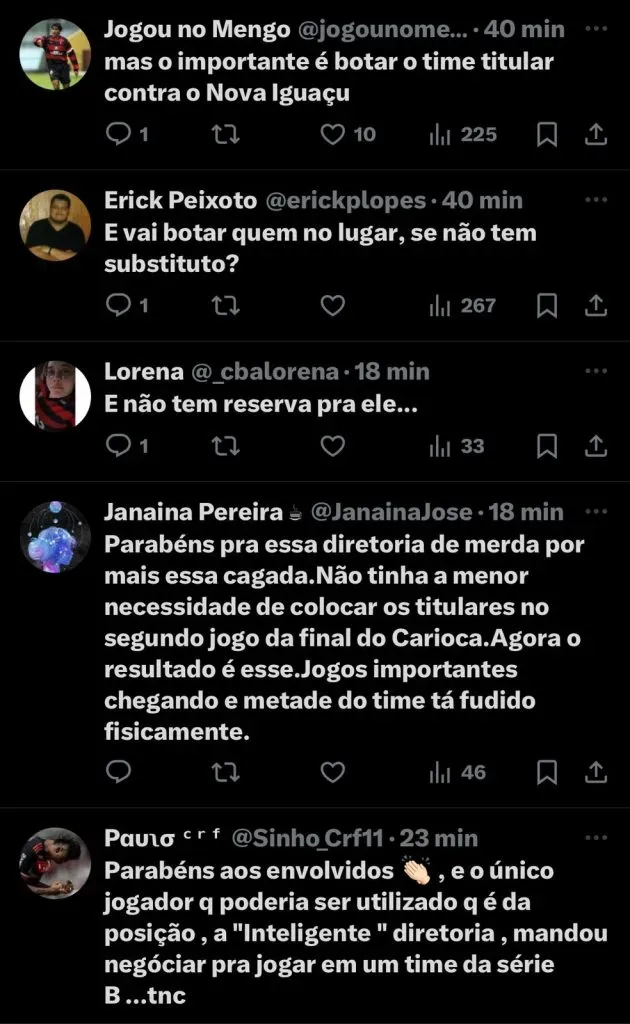630x1024 pixels.
Task: Like Lorena's tweet
Action: pyautogui.click(x=332, y=445)
